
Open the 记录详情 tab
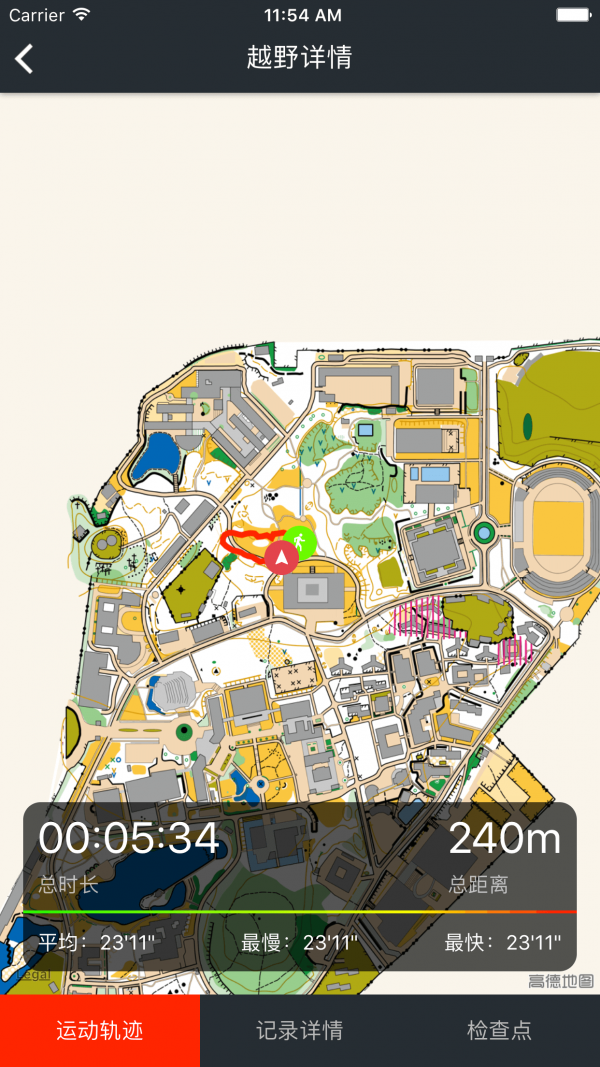tap(300, 1030)
